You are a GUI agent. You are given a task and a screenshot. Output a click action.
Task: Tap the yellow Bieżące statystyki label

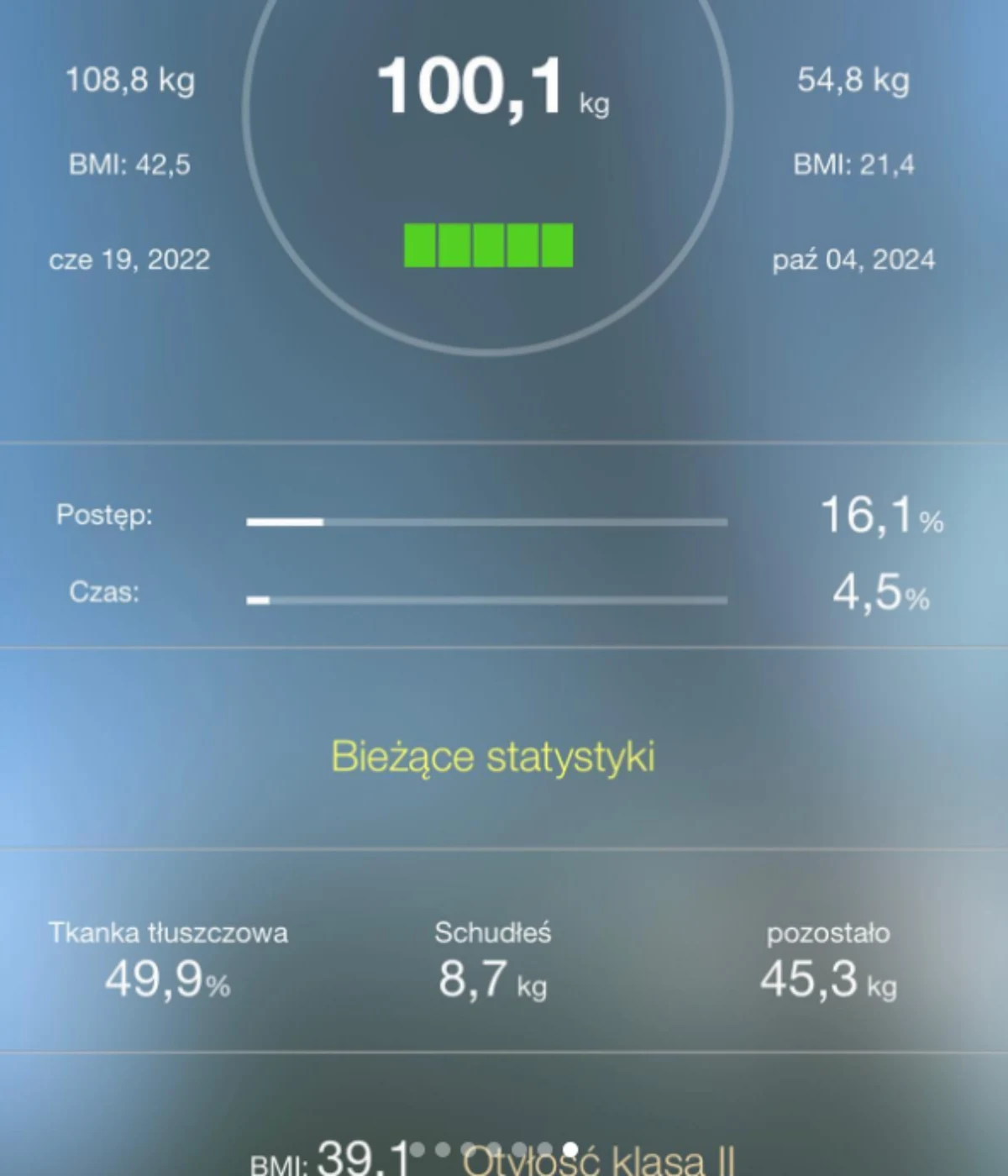493,756
